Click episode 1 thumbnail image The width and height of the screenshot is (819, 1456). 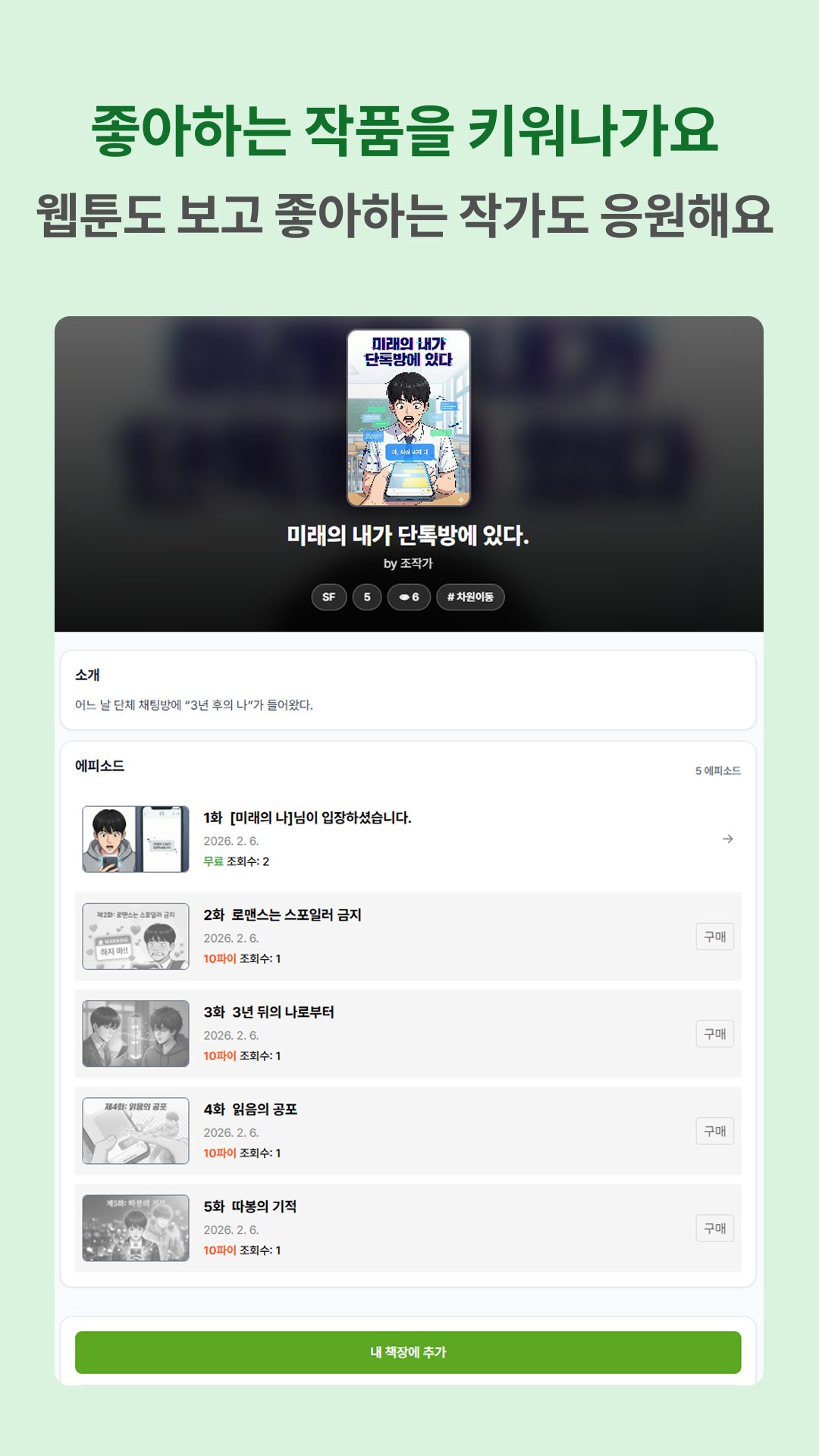click(x=136, y=839)
